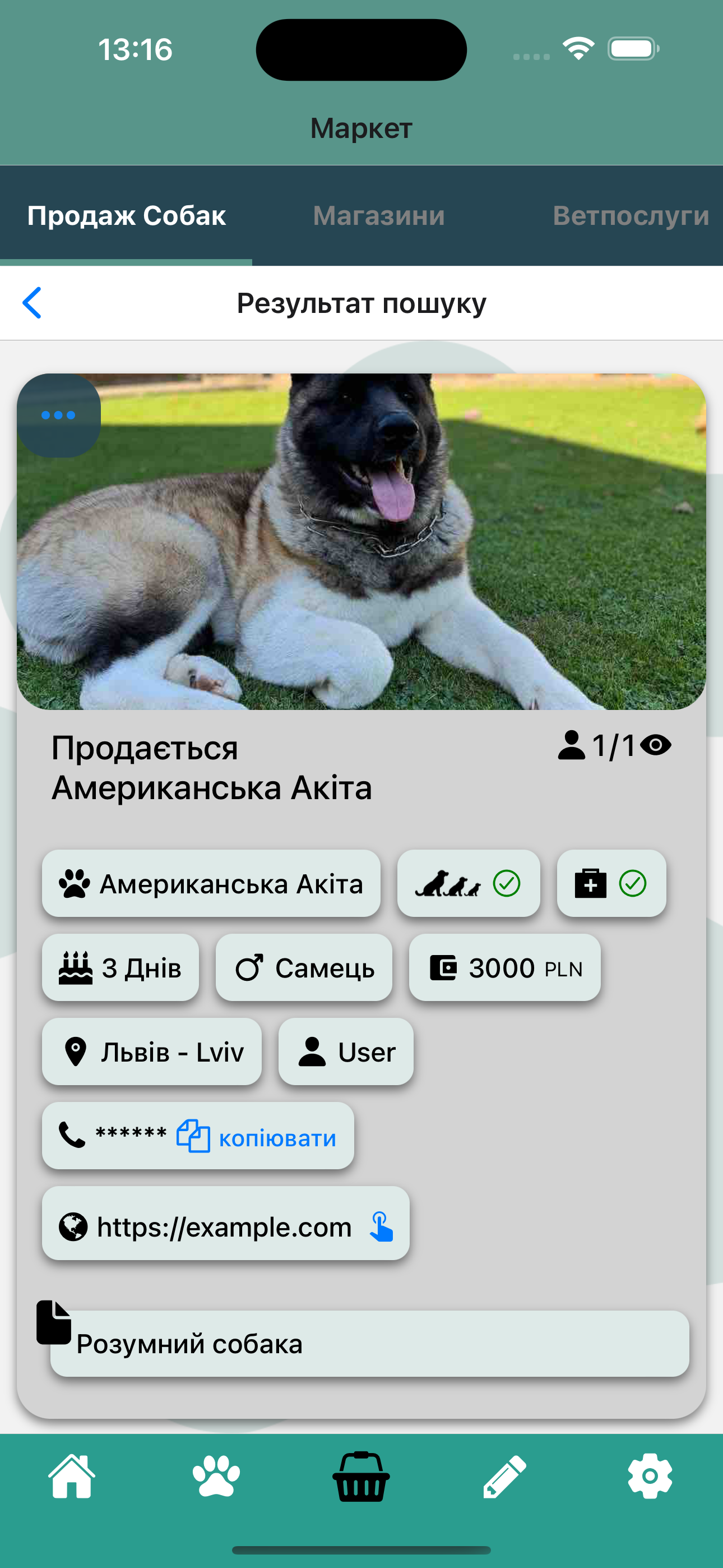Go back from search results

pyautogui.click(x=31, y=302)
